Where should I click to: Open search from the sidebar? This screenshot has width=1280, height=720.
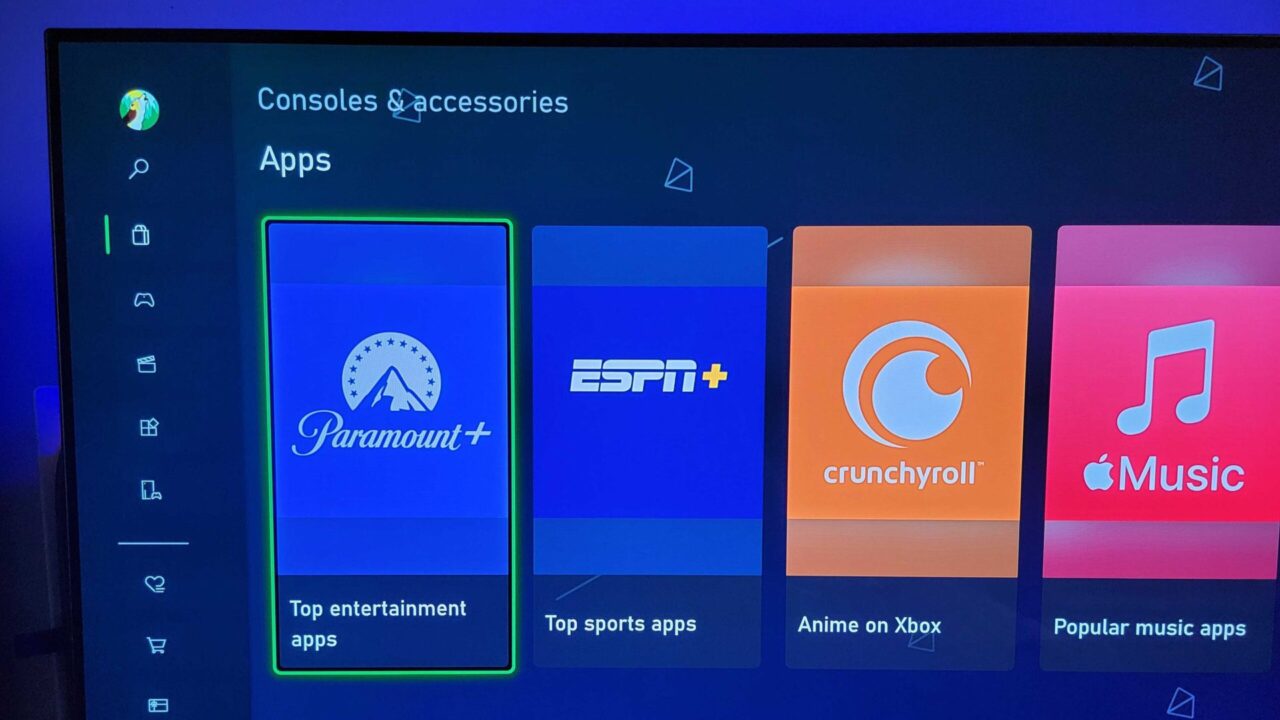139,169
